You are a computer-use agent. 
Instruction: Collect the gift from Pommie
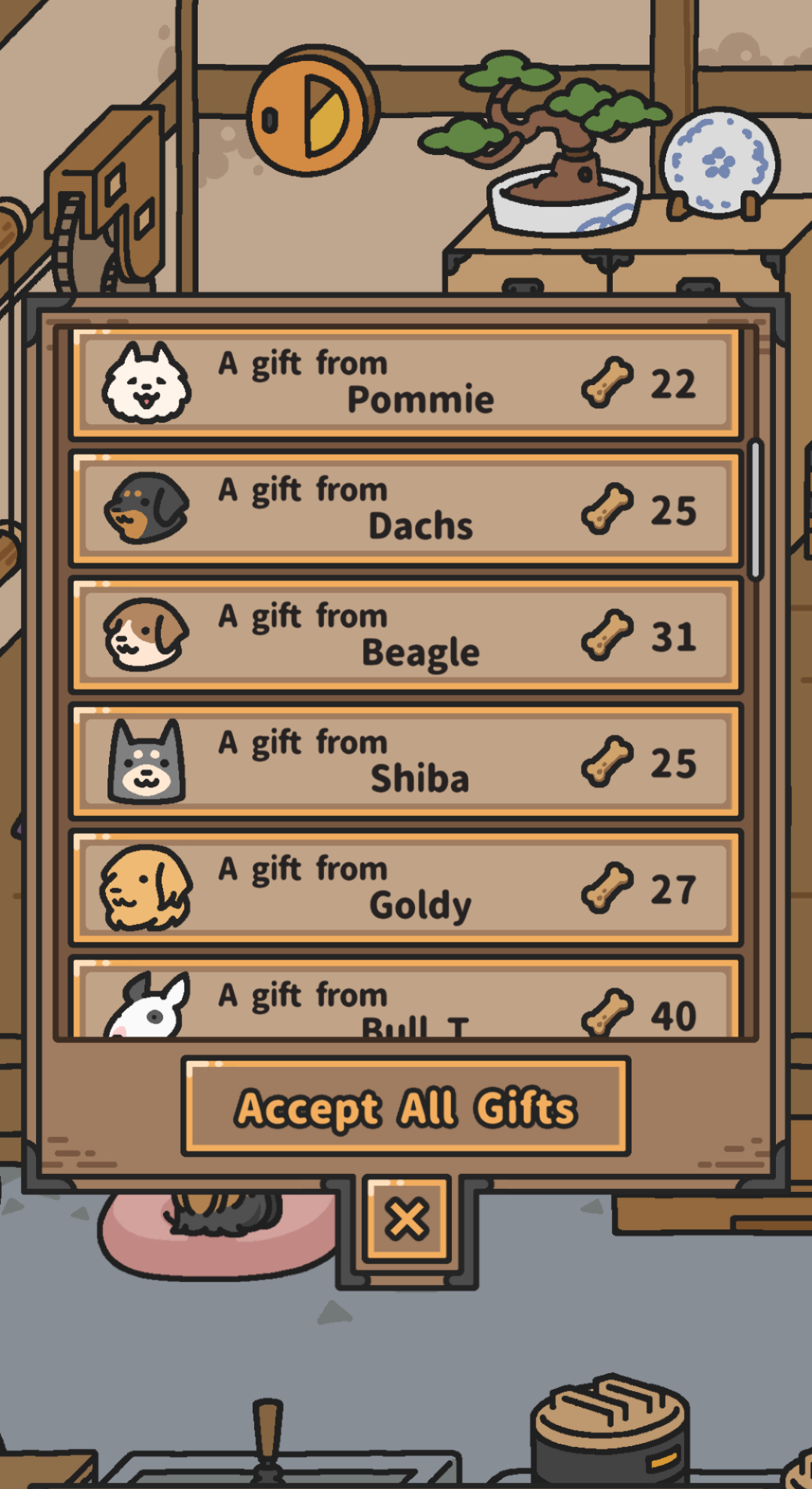(x=406, y=384)
